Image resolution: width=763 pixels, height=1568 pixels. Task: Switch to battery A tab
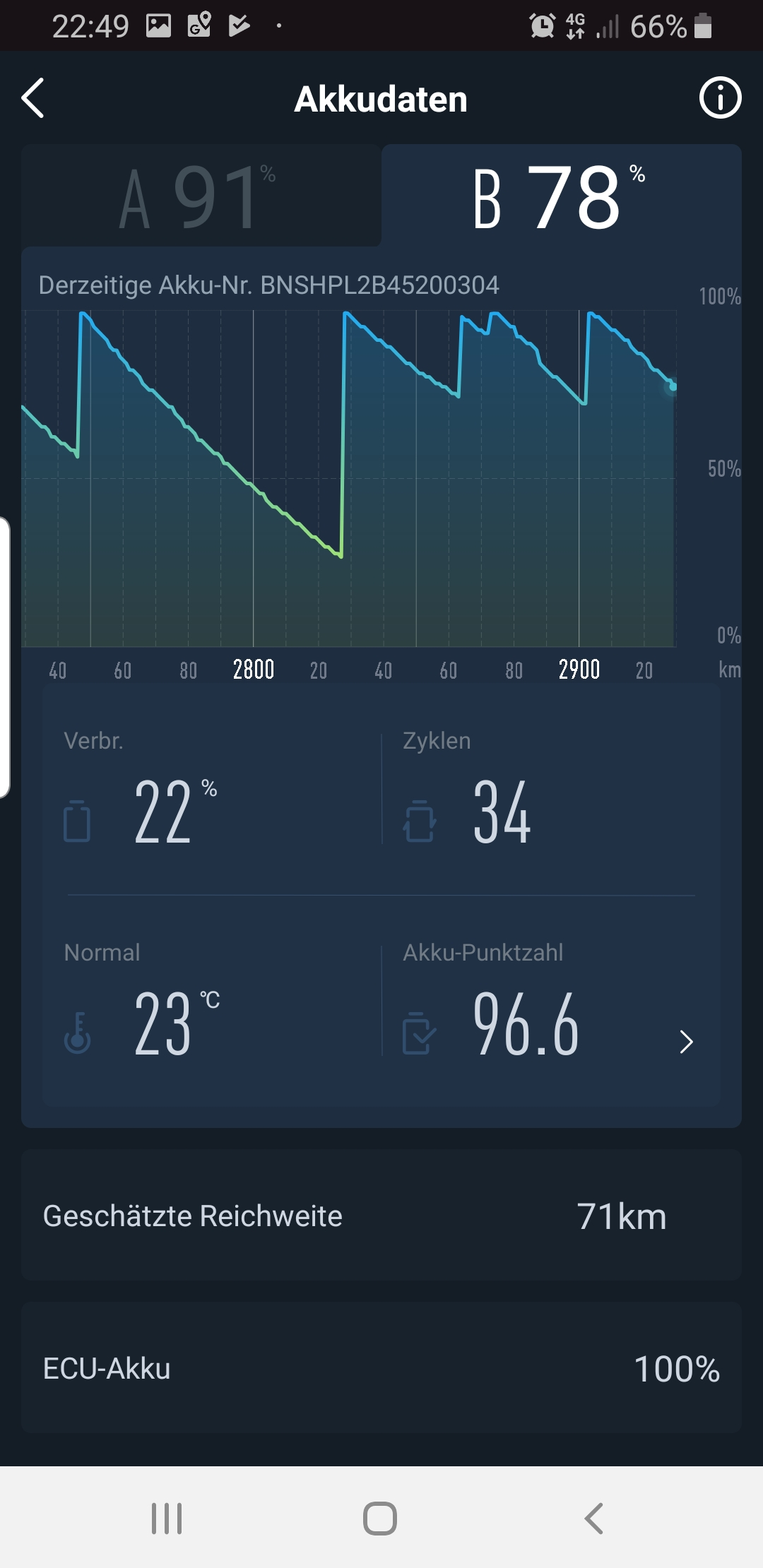point(201,196)
